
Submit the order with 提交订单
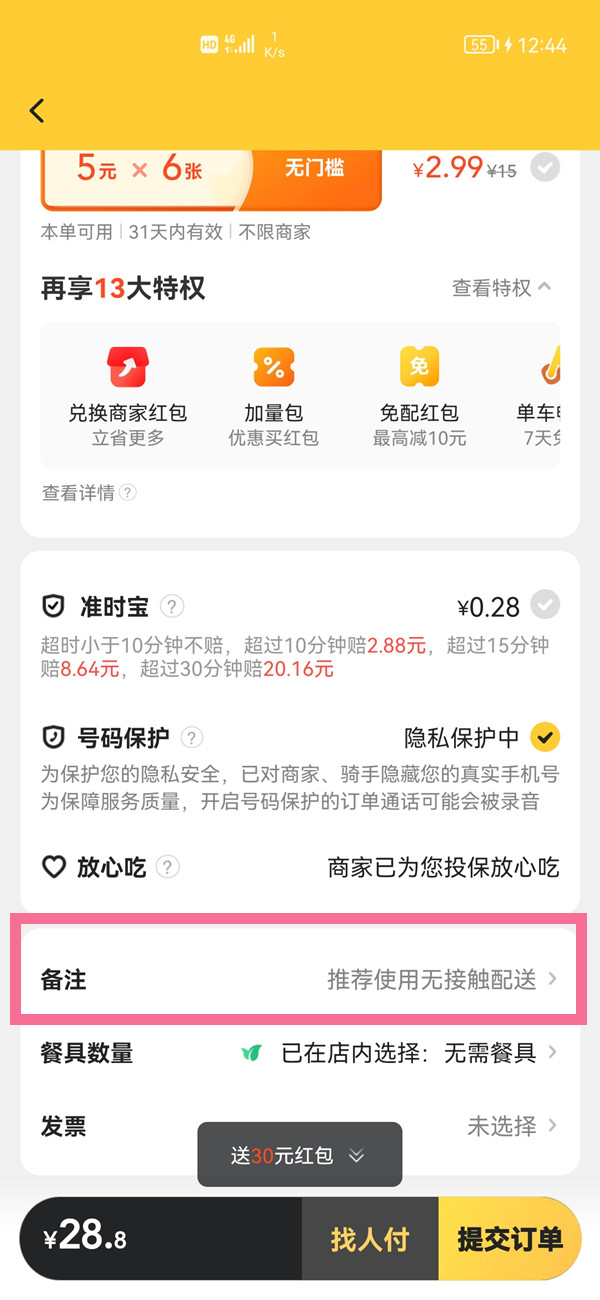pos(510,1239)
